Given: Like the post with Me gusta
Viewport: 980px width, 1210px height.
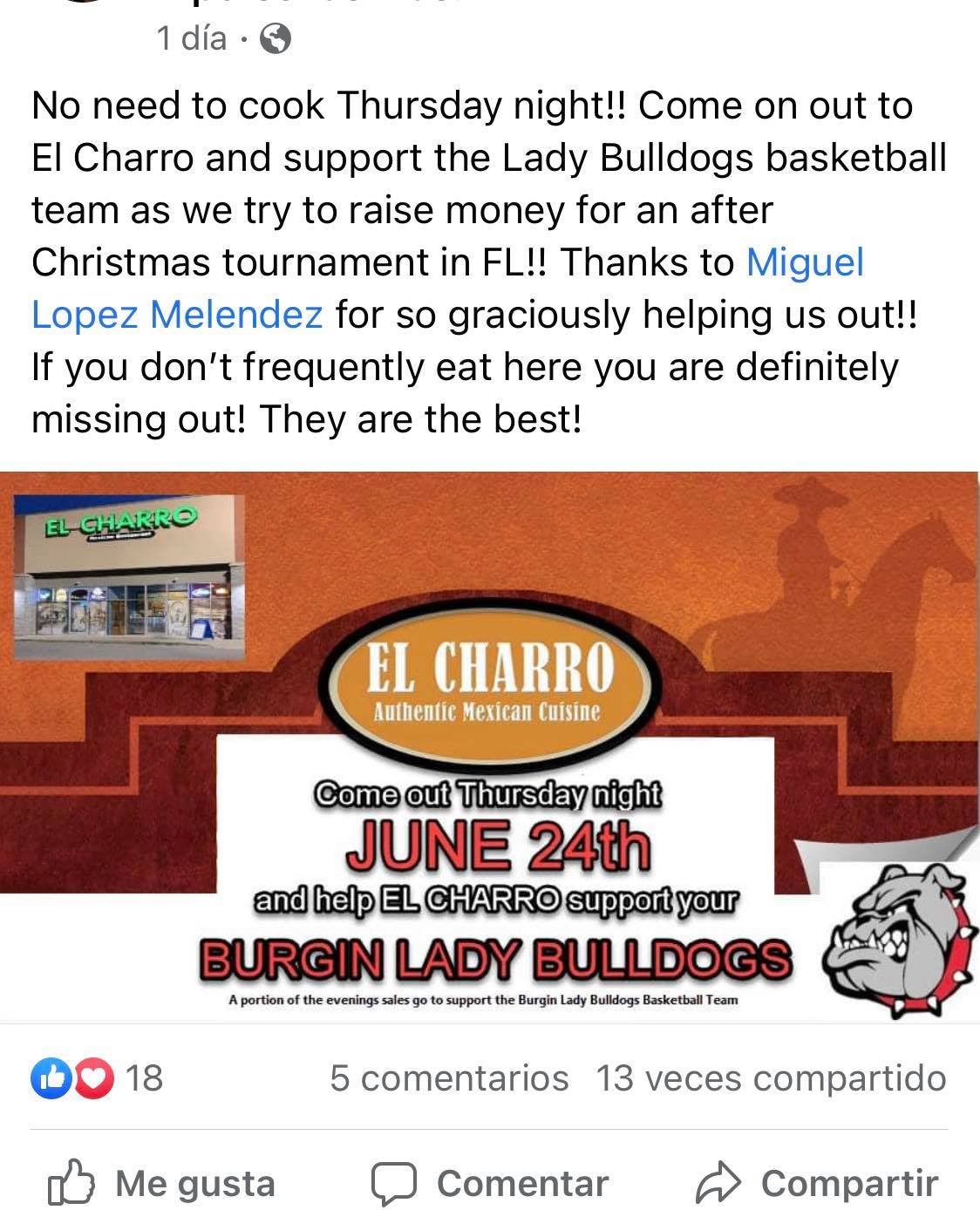Looking at the screenshot, I should tap(162, 1183).
